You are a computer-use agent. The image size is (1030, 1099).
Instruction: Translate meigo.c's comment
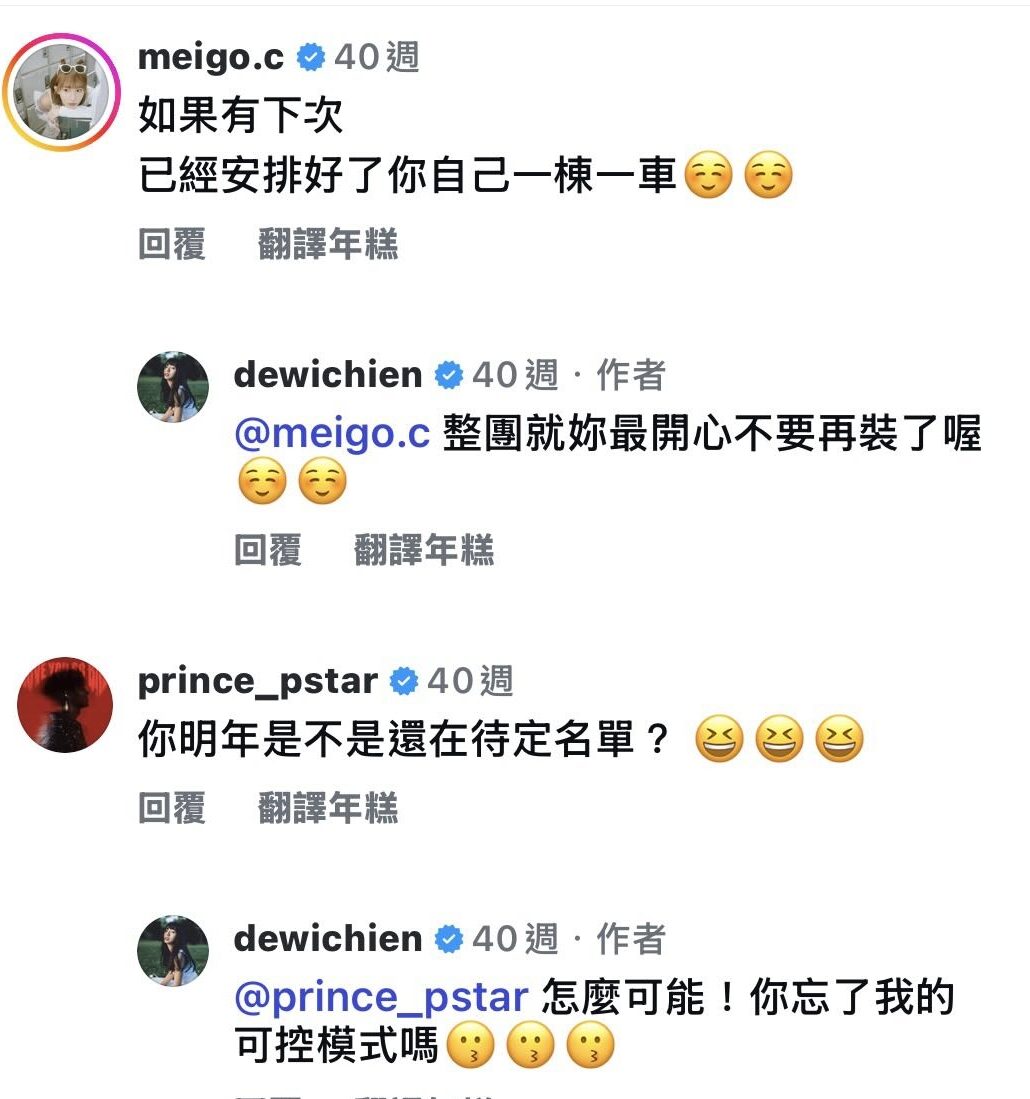pos(328,244)
